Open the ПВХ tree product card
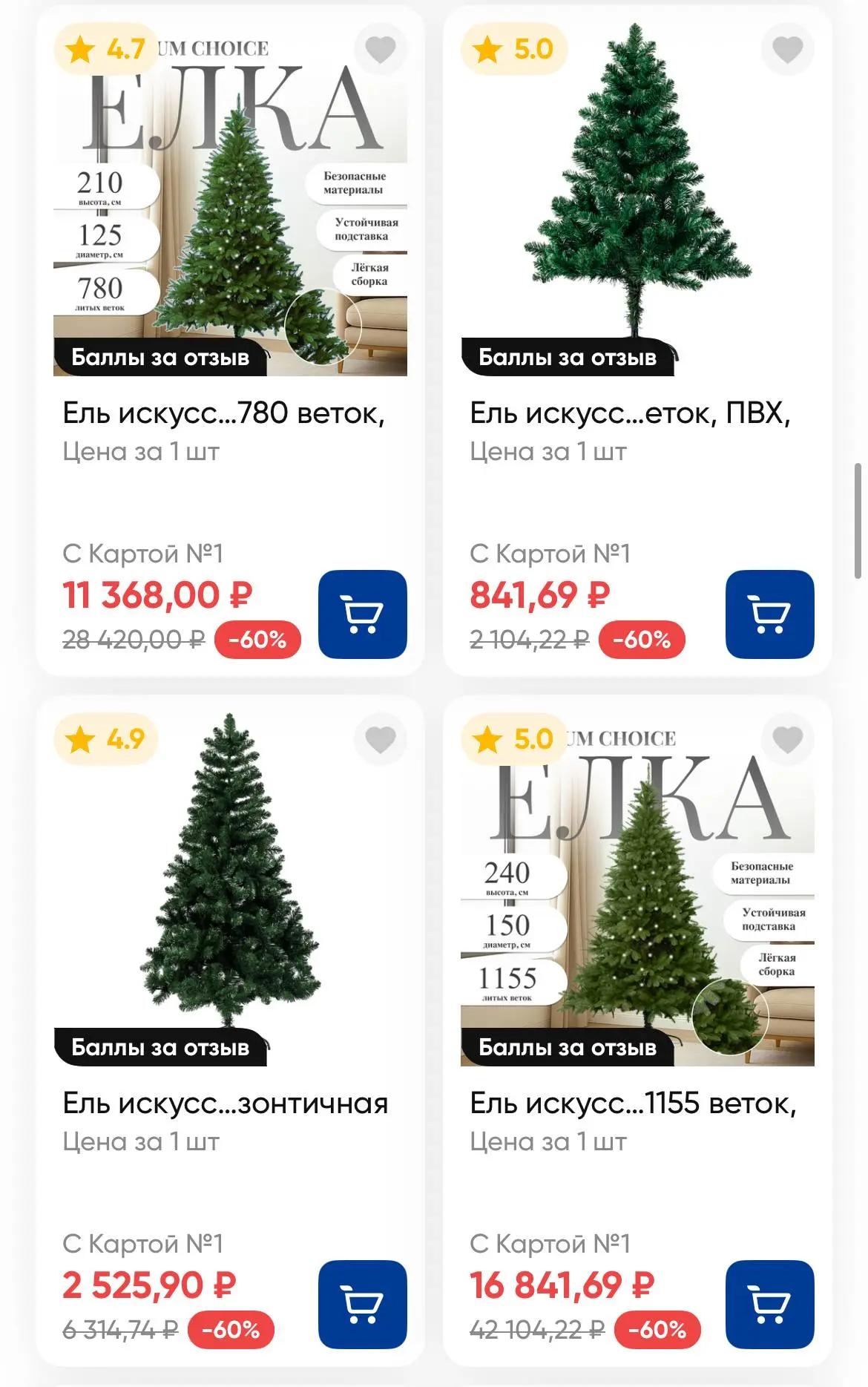This screenshot has height=1387, width=868. [631, 413]
